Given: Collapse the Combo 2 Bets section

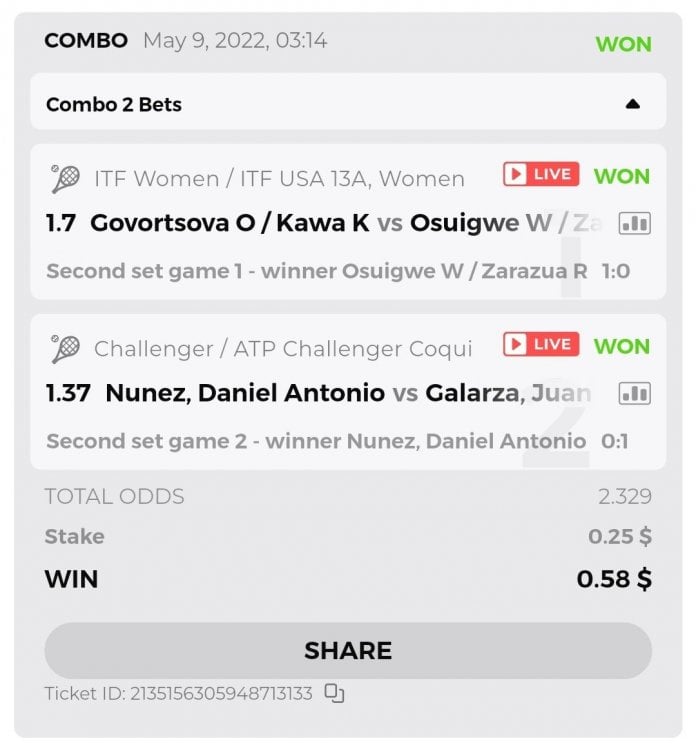Looking at the screenshot, I should click(x=631, y=104).
